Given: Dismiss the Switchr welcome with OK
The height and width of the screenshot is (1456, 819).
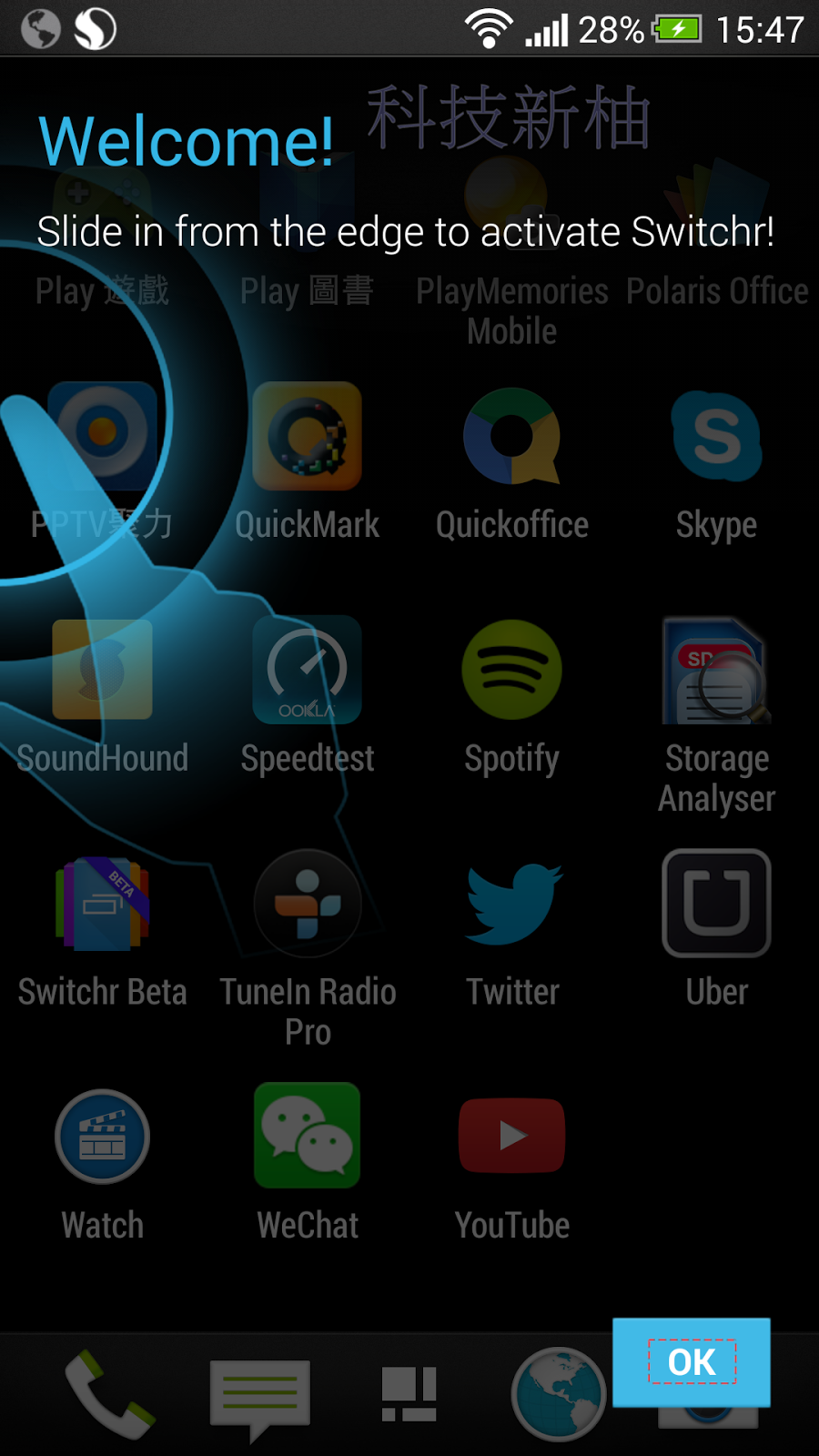Looking at the screenshot, I should (x=692, y=1362).
